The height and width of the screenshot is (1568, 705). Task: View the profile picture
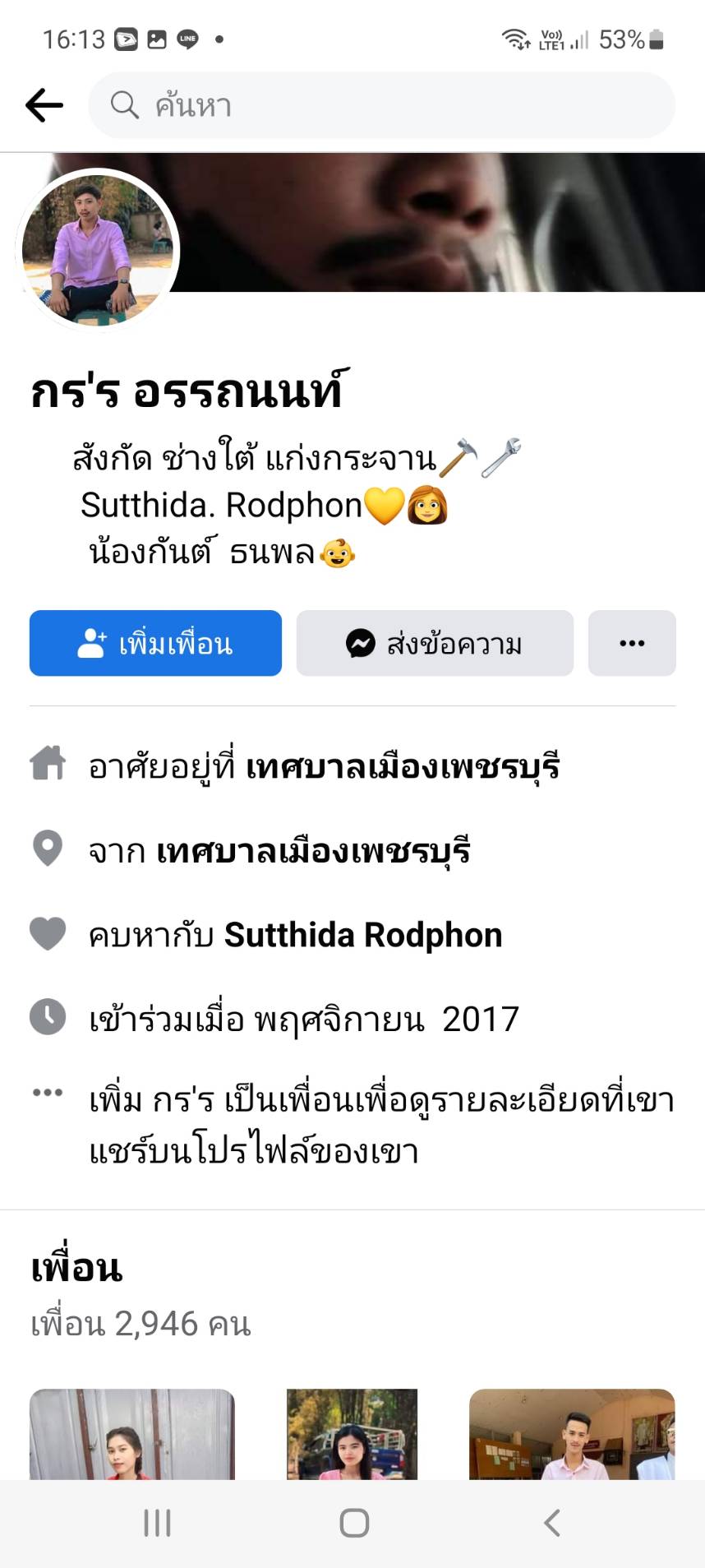[x=98, y=249]
